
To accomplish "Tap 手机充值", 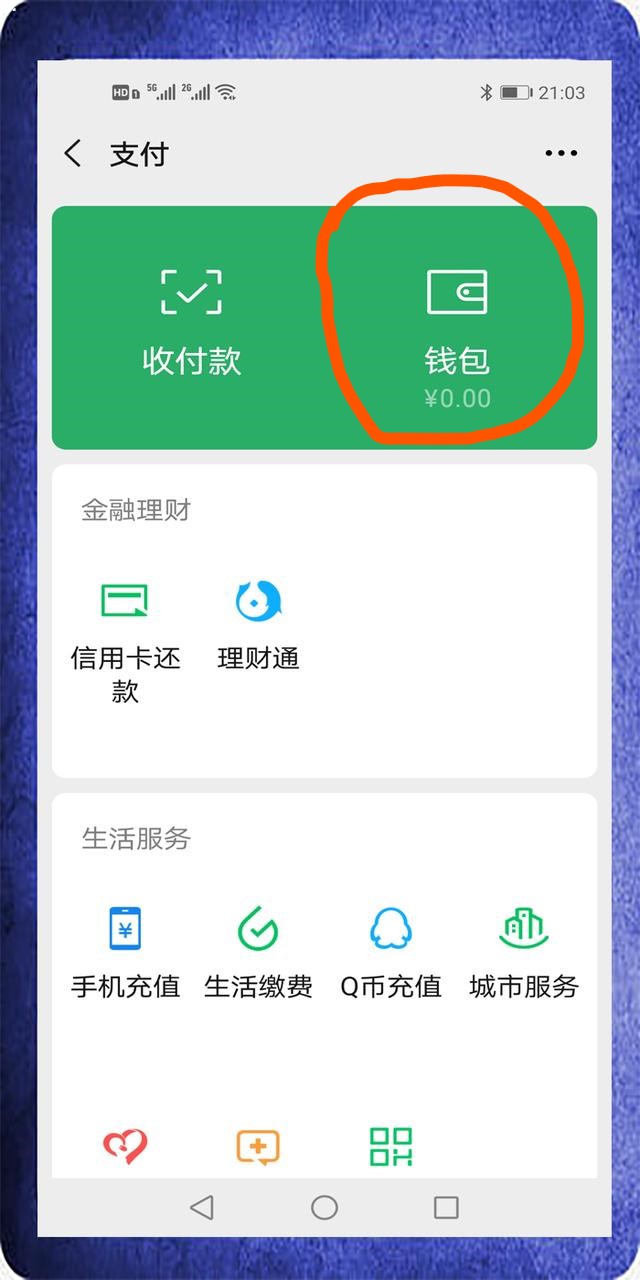I will 125,952.
